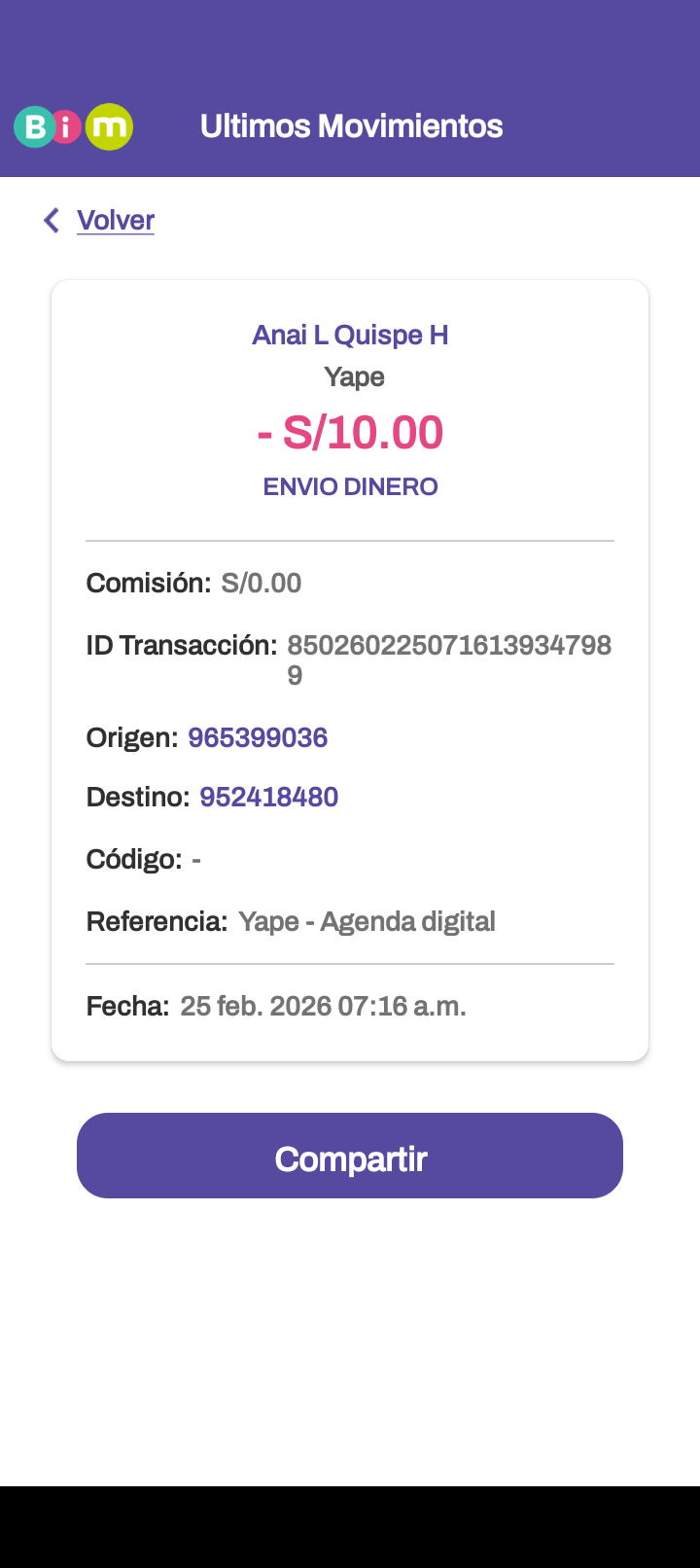Go back using the Volver link
This screenshot has height=1568, width=700.
(x=115, y=221)
